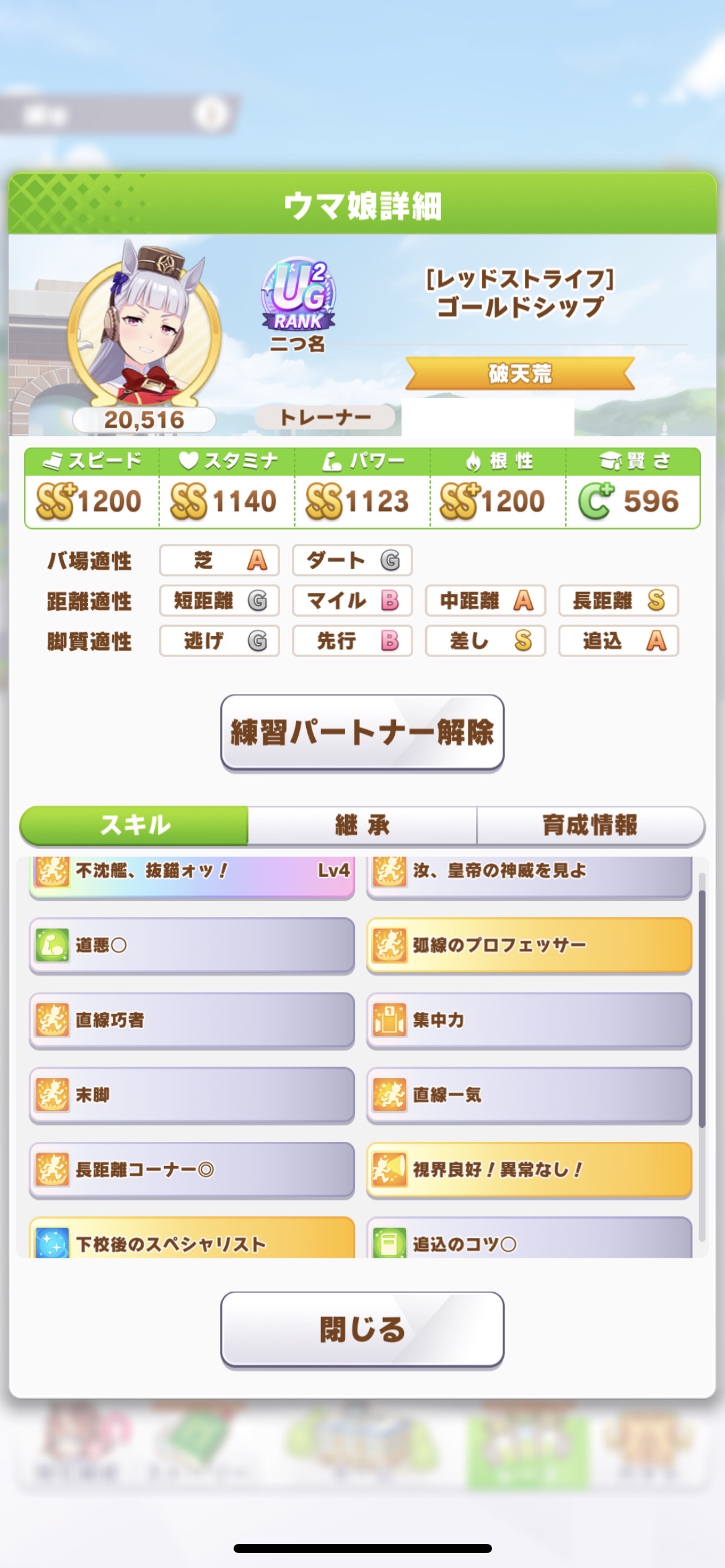Viewport: 725px width, 1568px height.
Task: Tap the 直線巧者 skill
Action: point(191,1020)
